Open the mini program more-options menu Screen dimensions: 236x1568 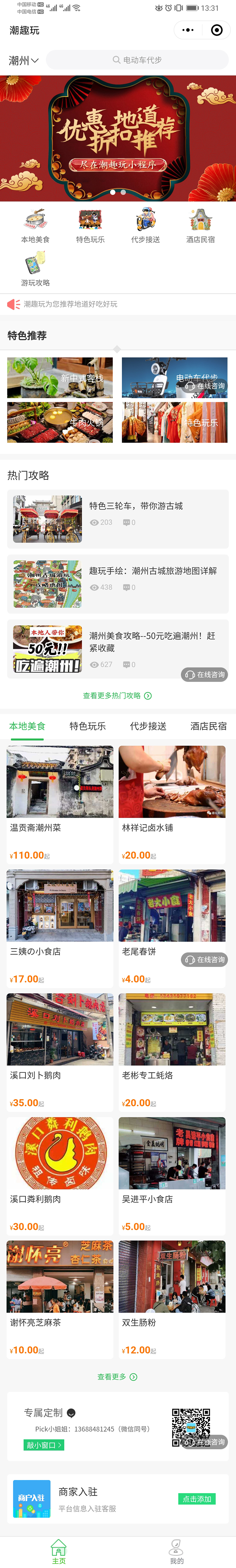(188, 30)
